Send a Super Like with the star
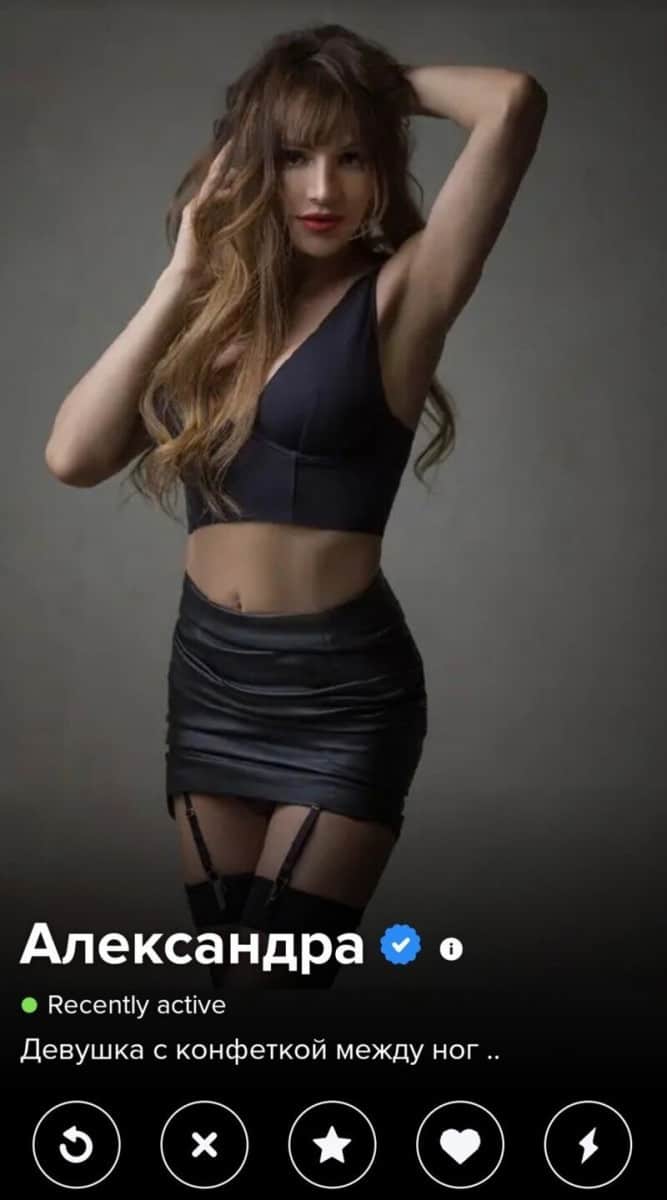Screen dimensions: 667x1200 [x=332, y=1146]
